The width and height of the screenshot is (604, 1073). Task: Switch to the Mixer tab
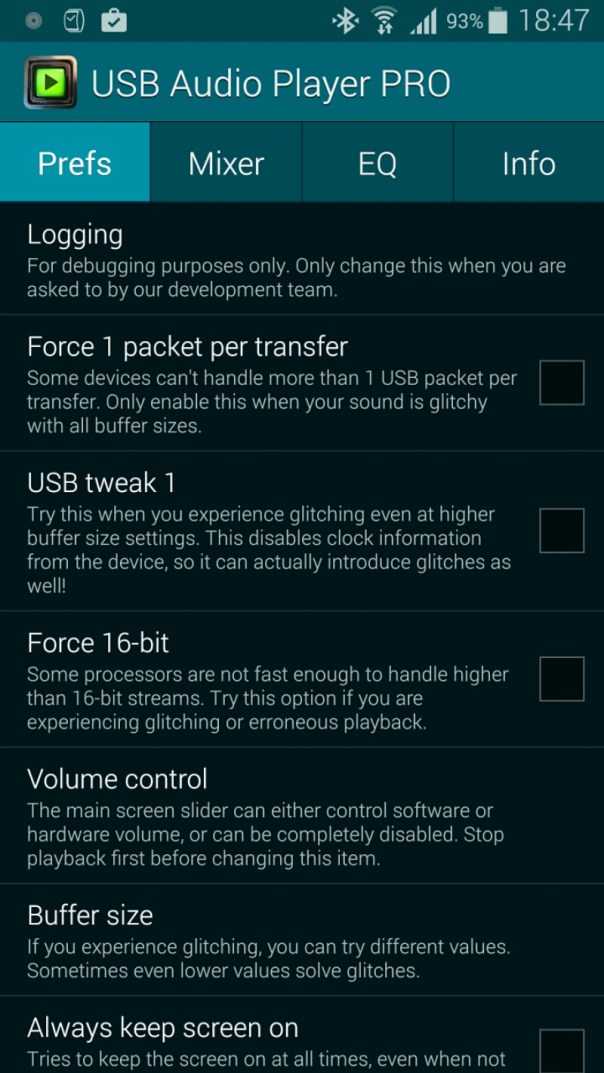tap(226, 163)
